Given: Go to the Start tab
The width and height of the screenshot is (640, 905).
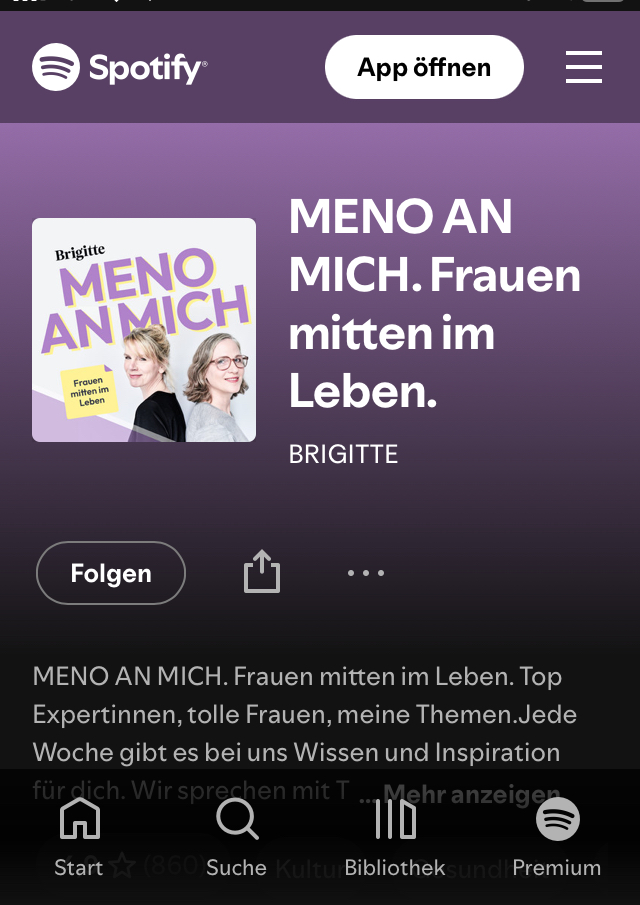Looking at the screenshot, I should 79,838.
